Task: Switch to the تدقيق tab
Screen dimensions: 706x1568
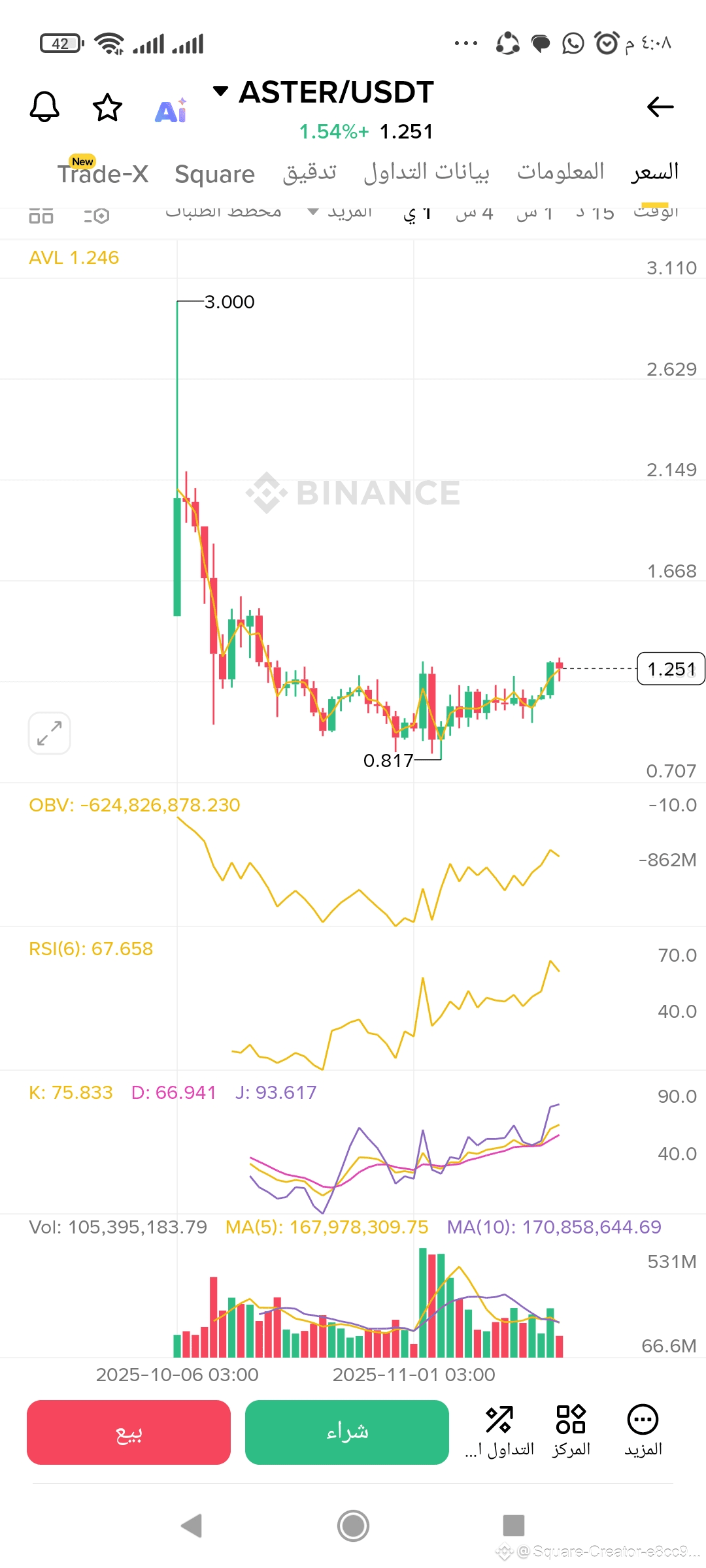Action: click(309, 172)
